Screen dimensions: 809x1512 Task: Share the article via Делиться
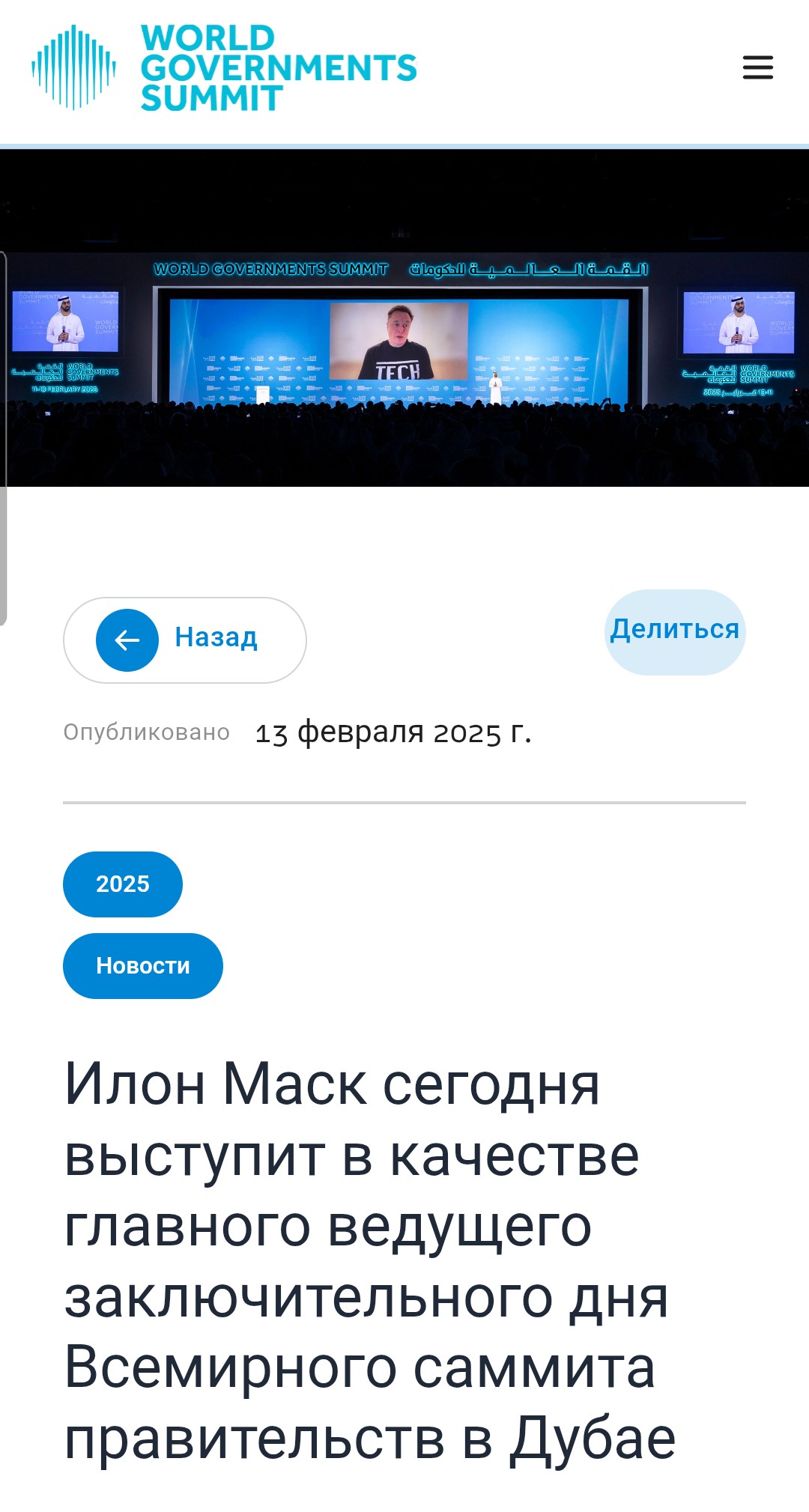click(675, 632)
